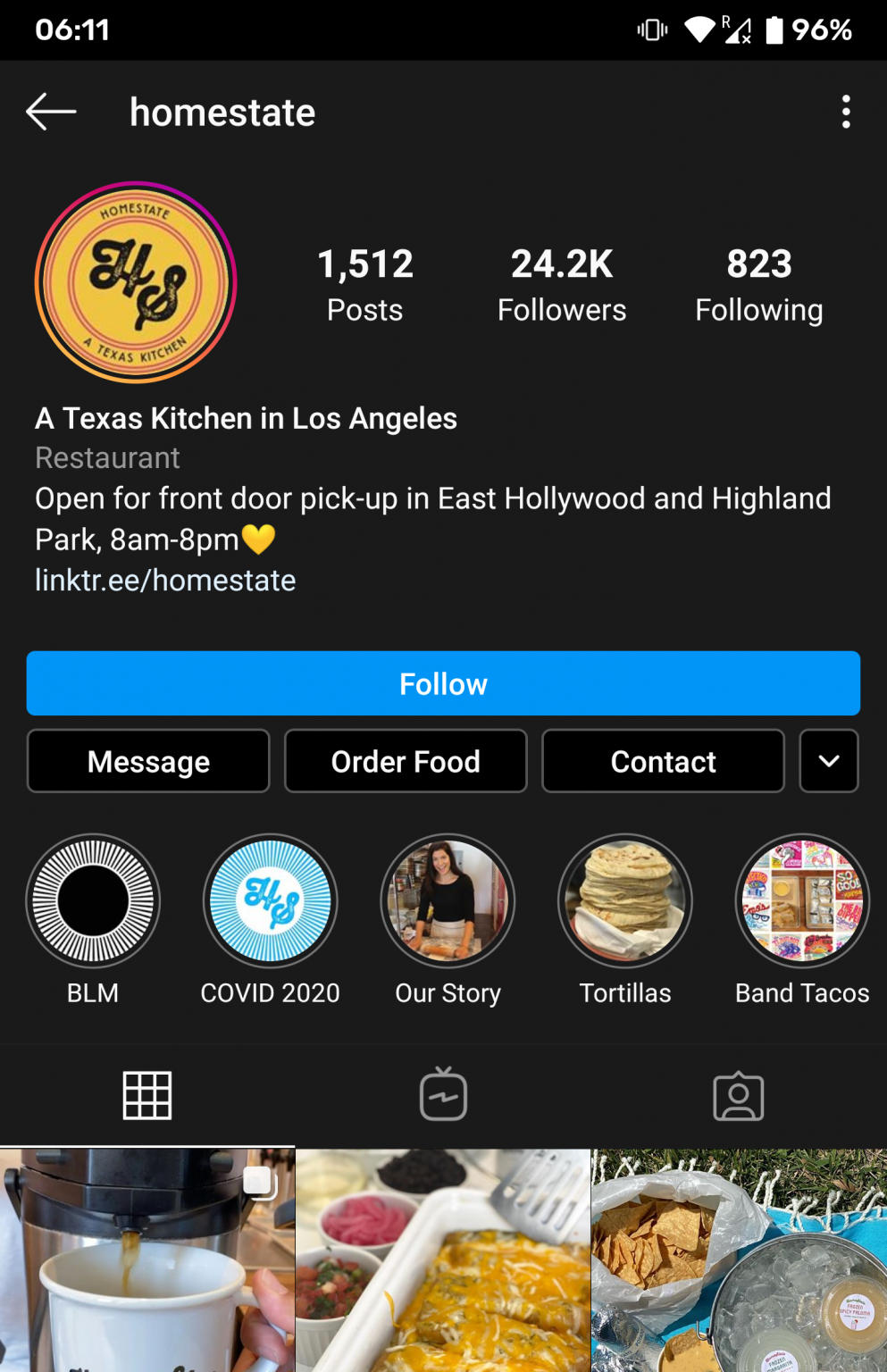Open the Contact options
The height and width of the screenshot is (1372, 887).
click(663, 761)
